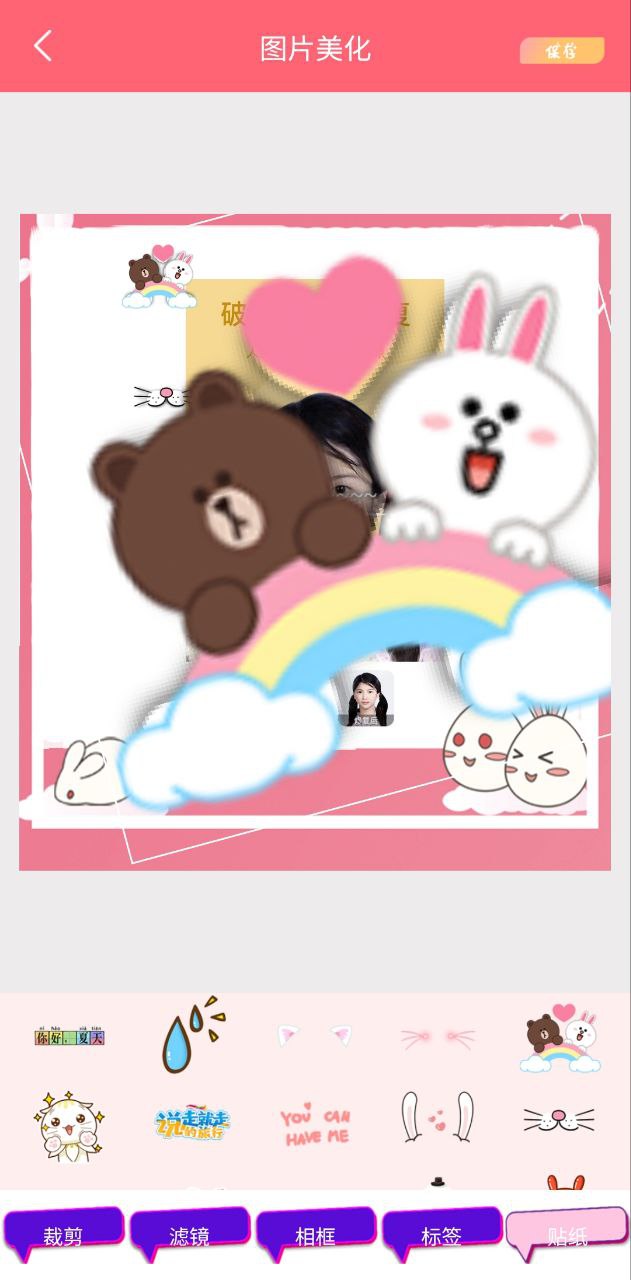Go back using the top-left arrow
Image resolution: width=631 pixels, height=1280 pixels.
point(42,46)
